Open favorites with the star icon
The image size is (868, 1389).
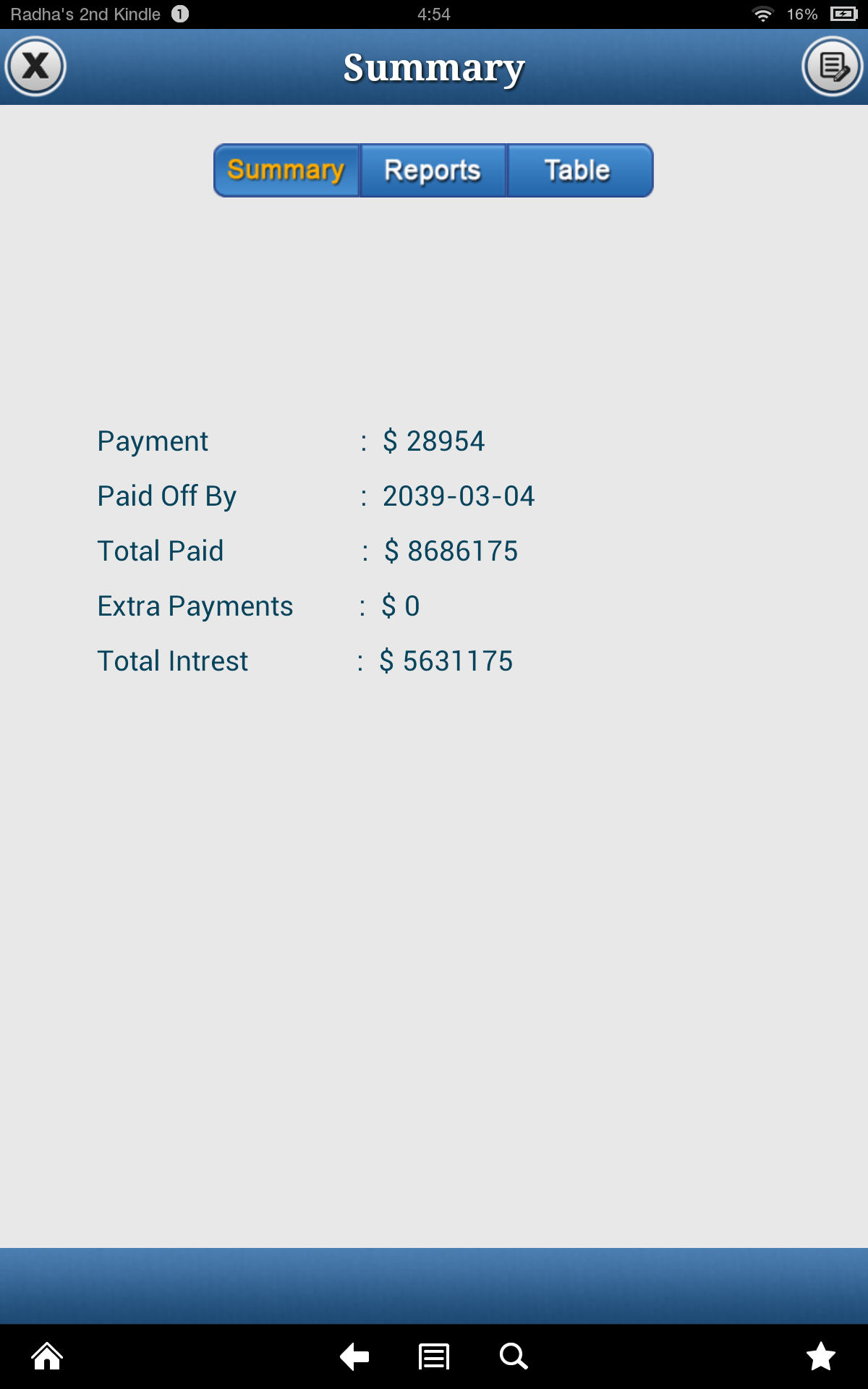pyautogui.click(x=821, y=1356)
